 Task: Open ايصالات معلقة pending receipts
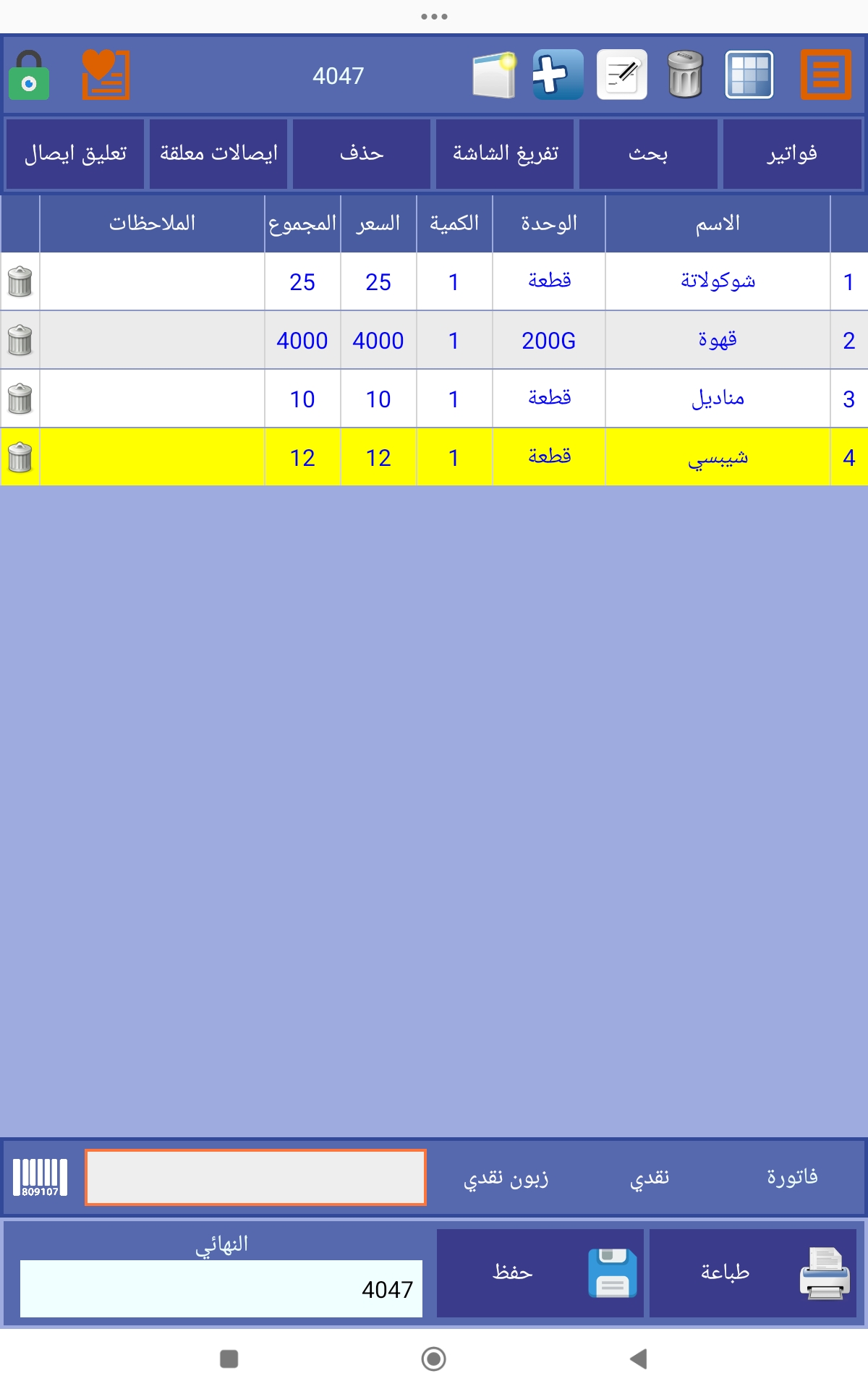(x=218, y=154)
